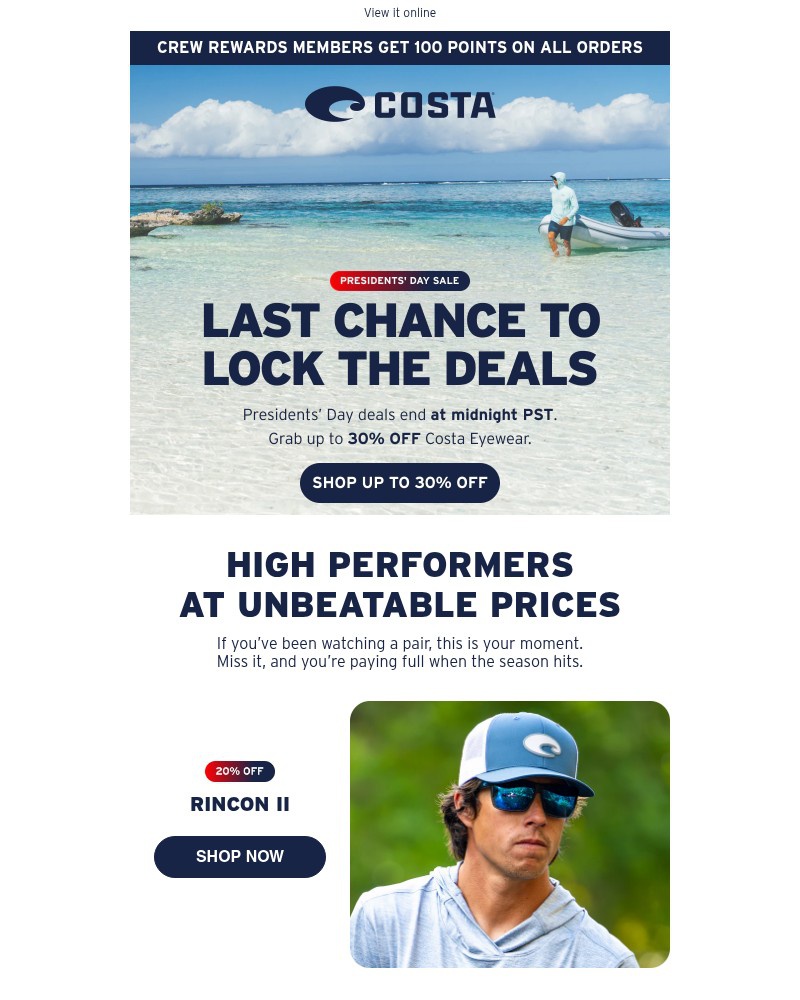Click the If you've been watching a pair text
This screenshot has height=1000, width=800.
pos(400,644)
